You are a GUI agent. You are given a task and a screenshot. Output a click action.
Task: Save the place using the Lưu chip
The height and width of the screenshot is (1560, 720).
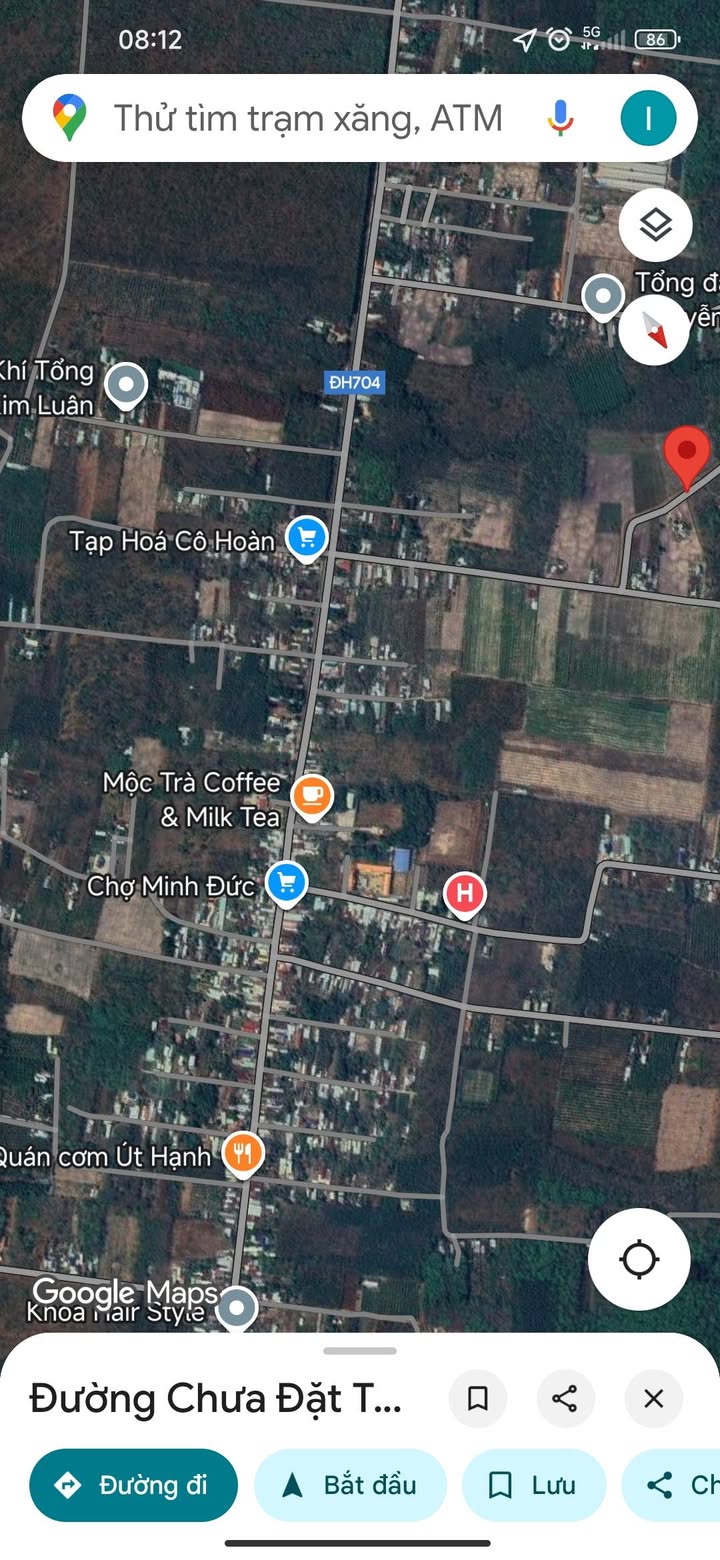click(x=533, y=1485)
